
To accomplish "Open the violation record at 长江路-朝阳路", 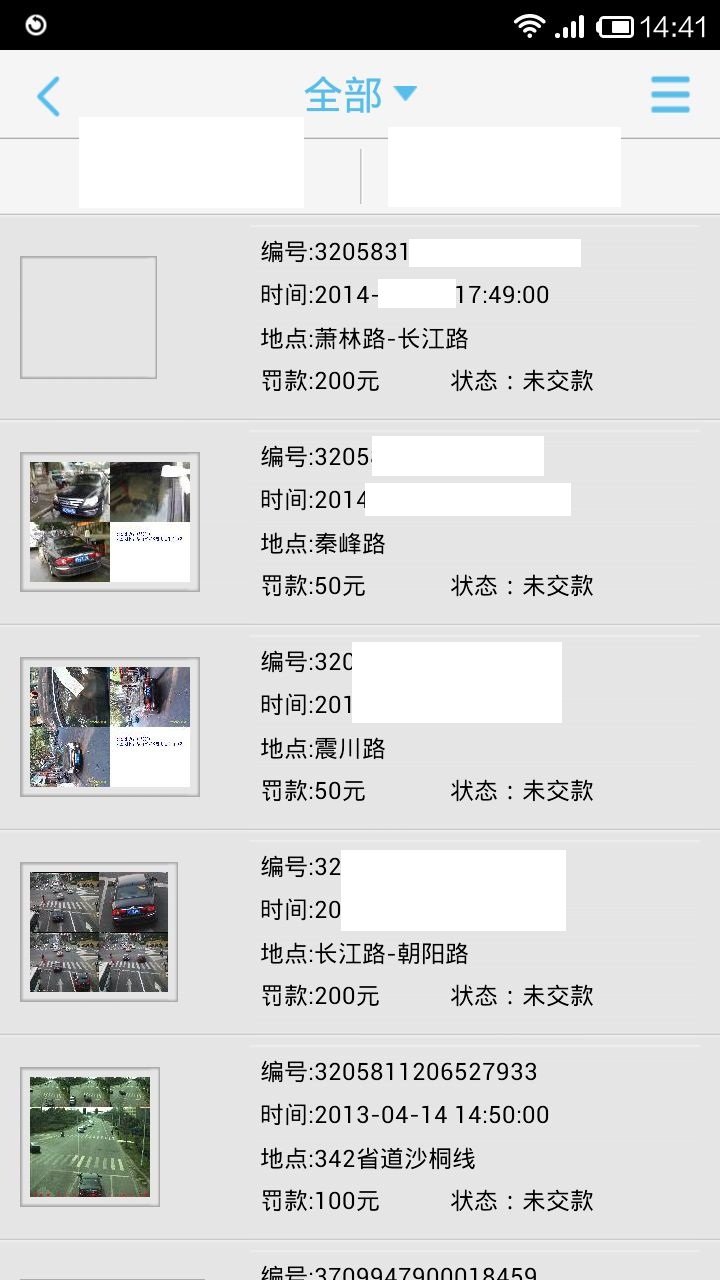I will pyautogui.click(x=360, y=933).
